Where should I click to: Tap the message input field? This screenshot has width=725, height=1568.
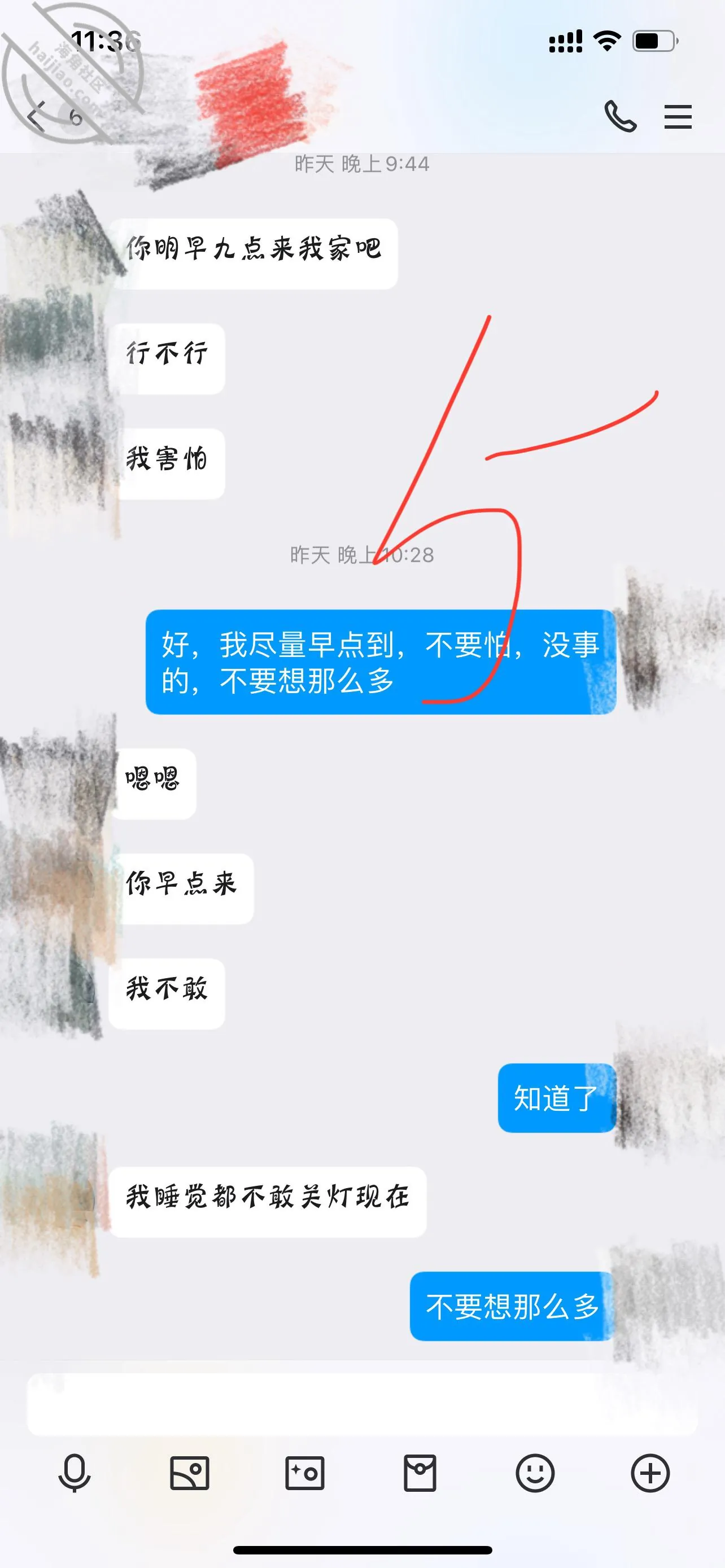(361, 1404)
